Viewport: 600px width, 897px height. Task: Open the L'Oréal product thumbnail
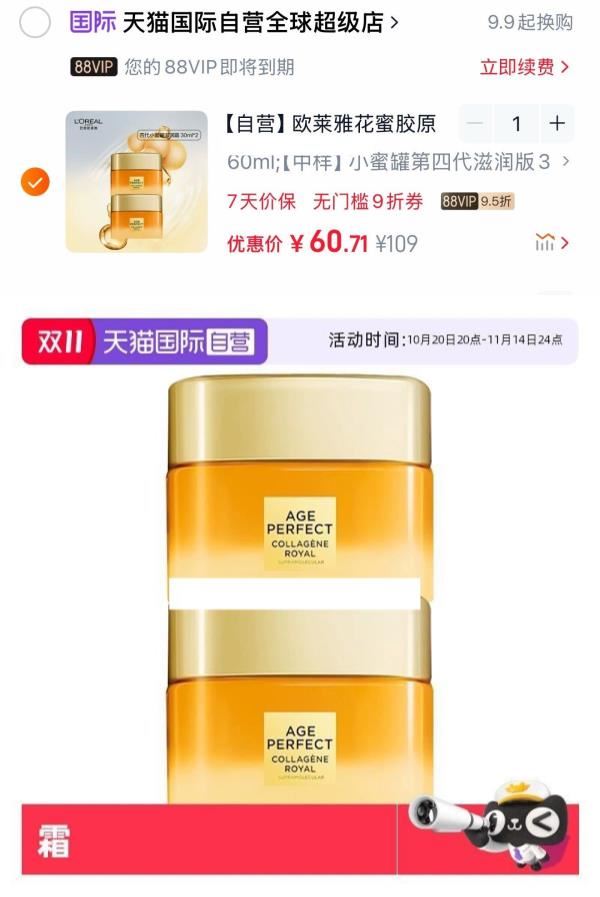point(137,181)
